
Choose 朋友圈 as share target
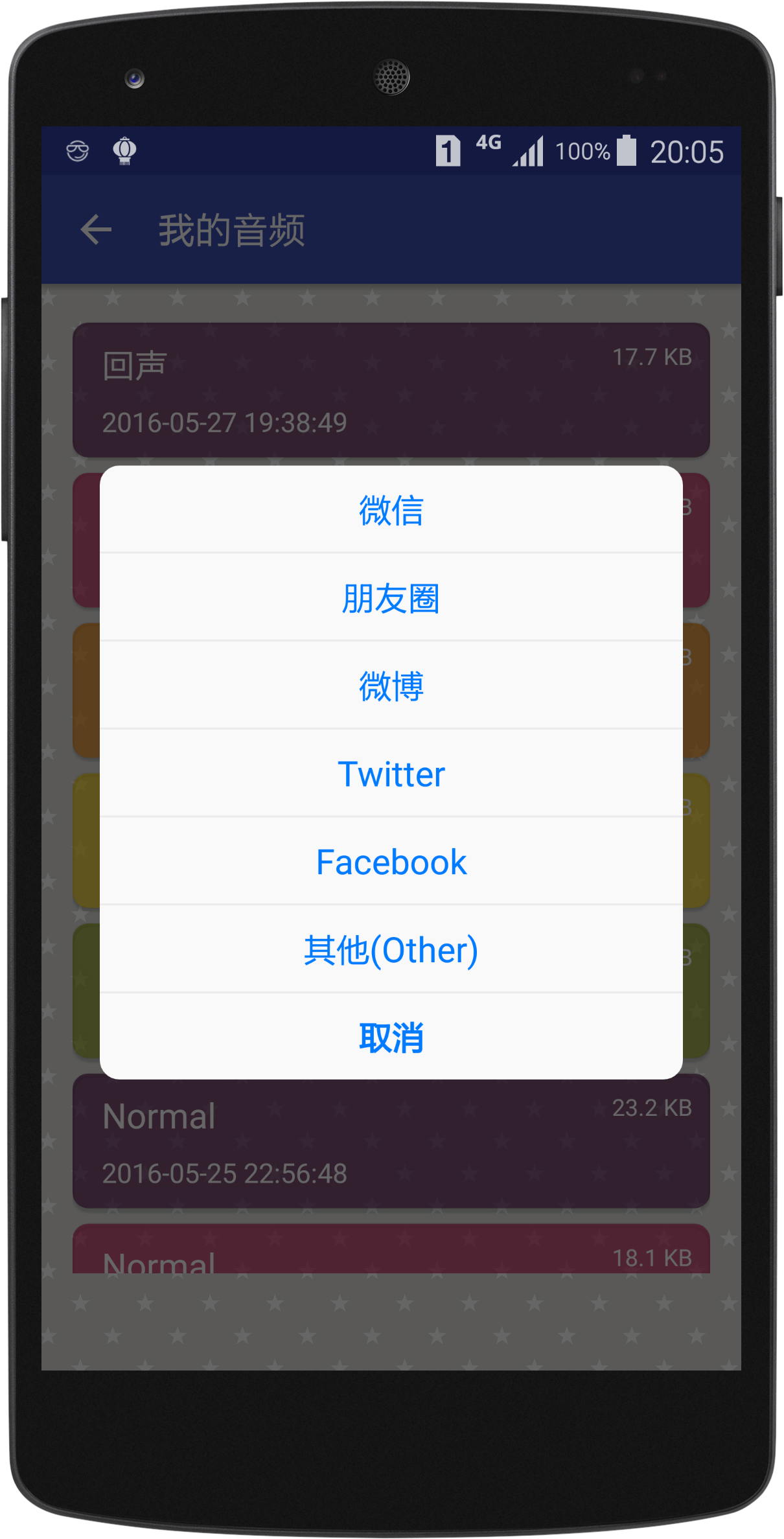tap(391, 597)
